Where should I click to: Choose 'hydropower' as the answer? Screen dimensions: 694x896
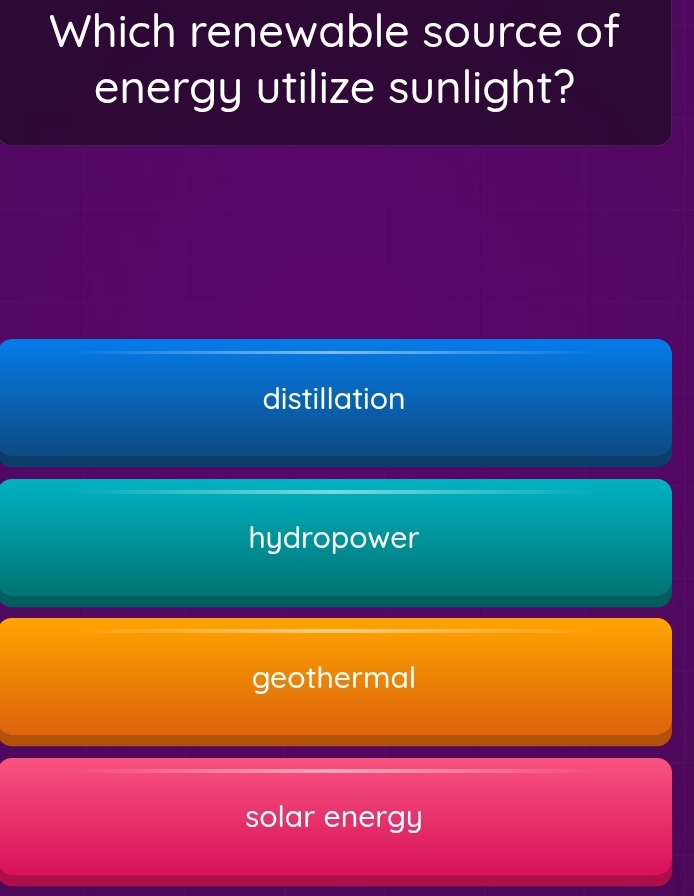(334, 540)
